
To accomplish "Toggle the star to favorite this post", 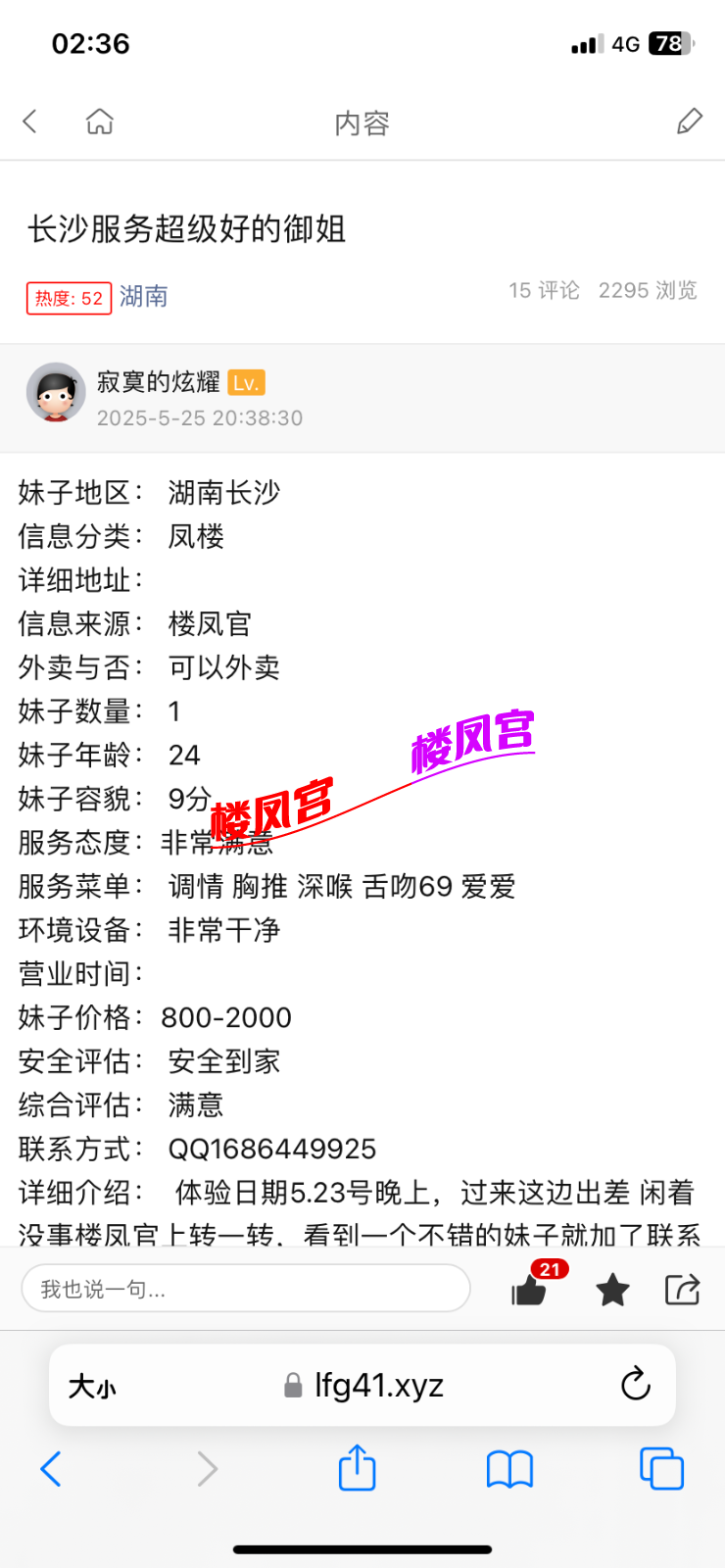I will (611, 1291).
